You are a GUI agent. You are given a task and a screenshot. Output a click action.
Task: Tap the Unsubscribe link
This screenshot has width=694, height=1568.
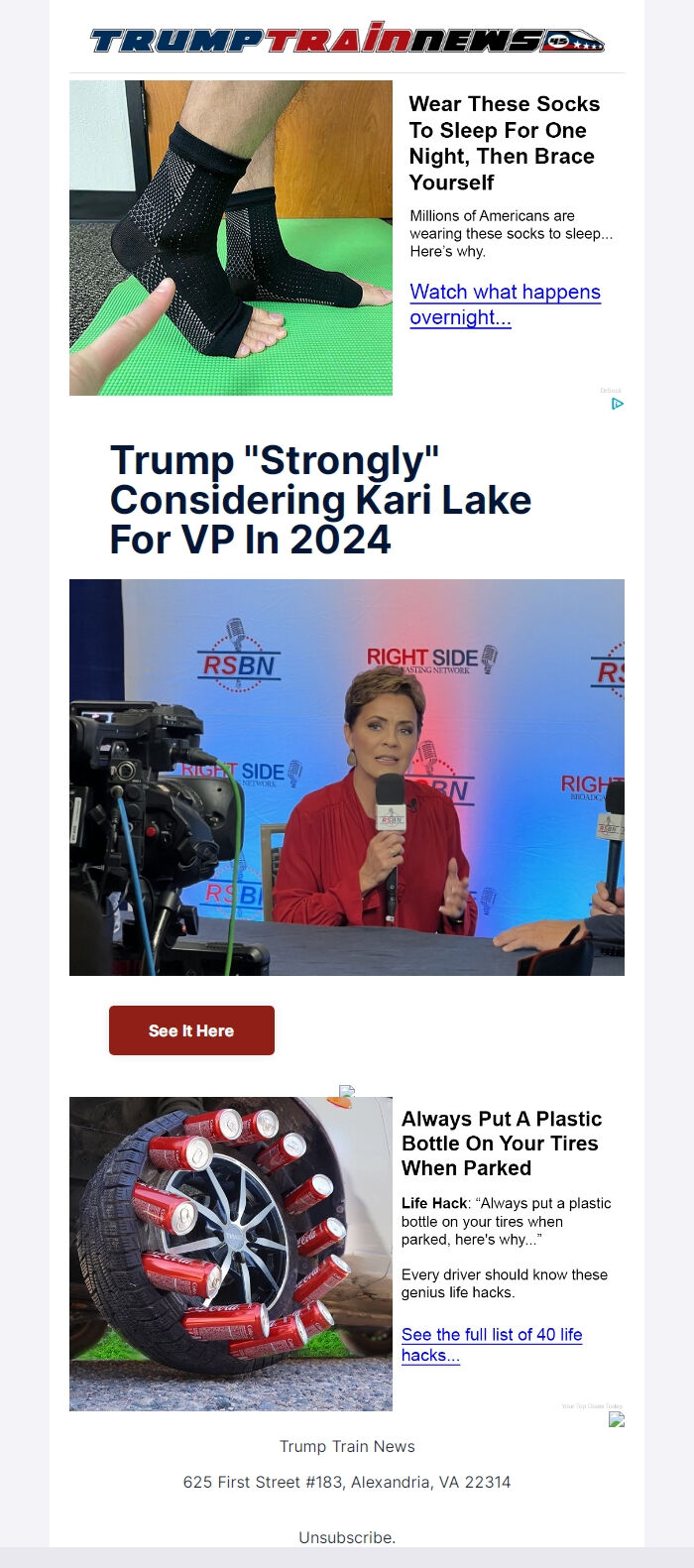346,1537
